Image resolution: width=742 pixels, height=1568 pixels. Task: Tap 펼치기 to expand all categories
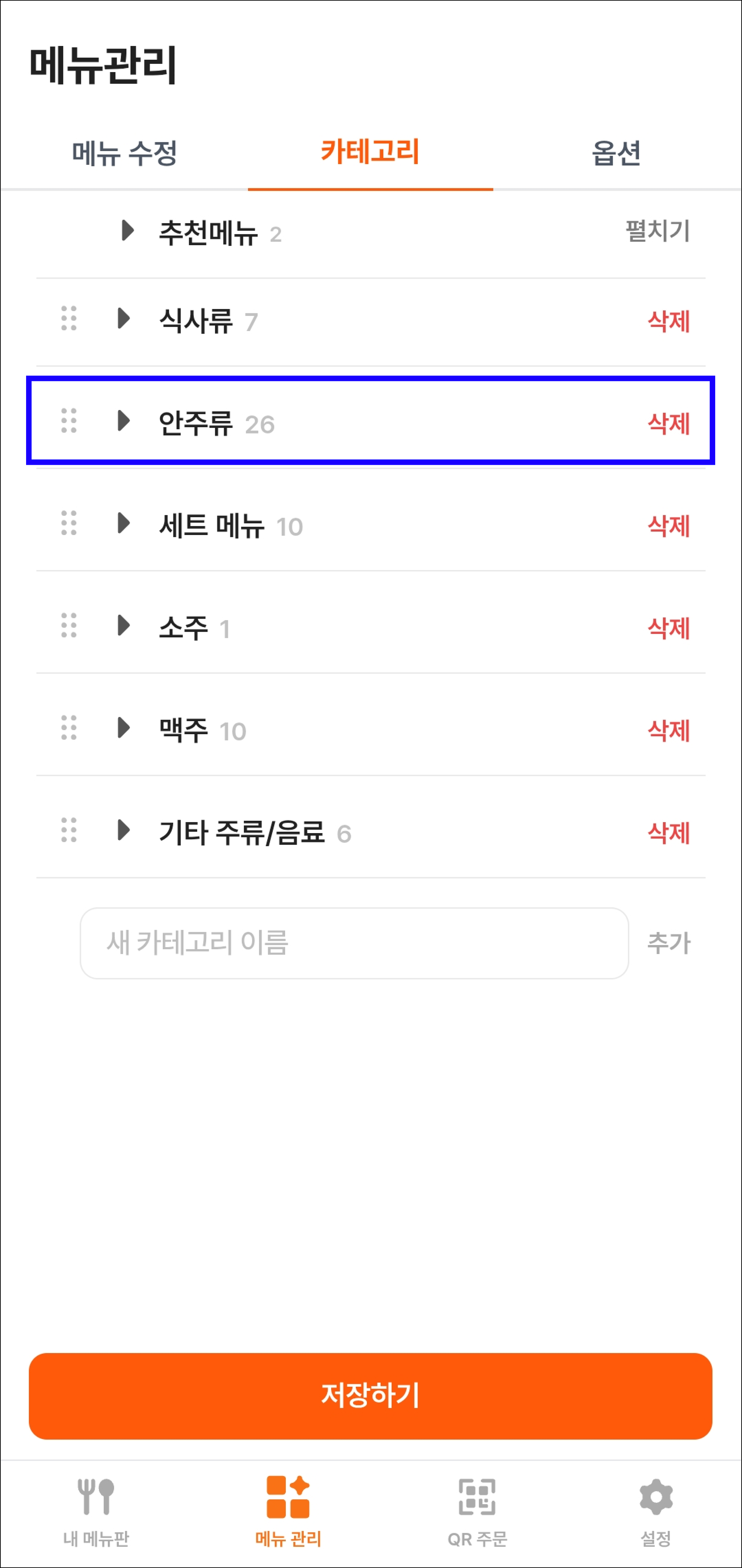657,231
